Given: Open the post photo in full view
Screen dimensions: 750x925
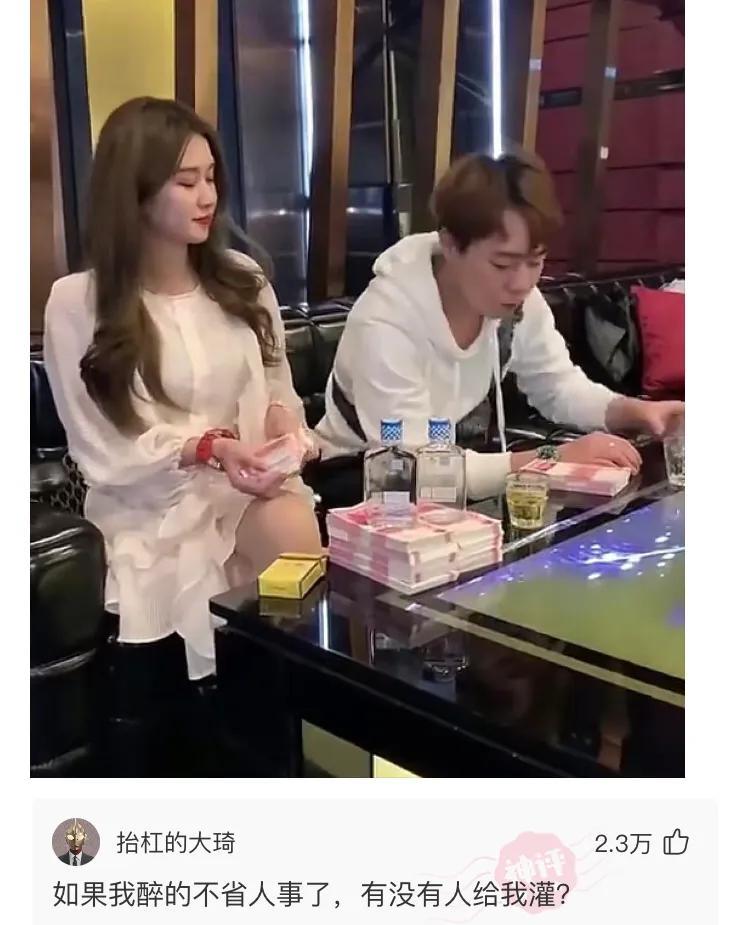Looking at the screenshot, I should point(357,388).
